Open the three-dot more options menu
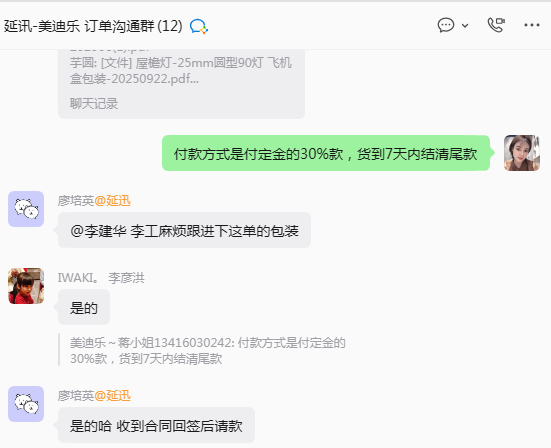 pyautogui.click(x=531, y=25)
